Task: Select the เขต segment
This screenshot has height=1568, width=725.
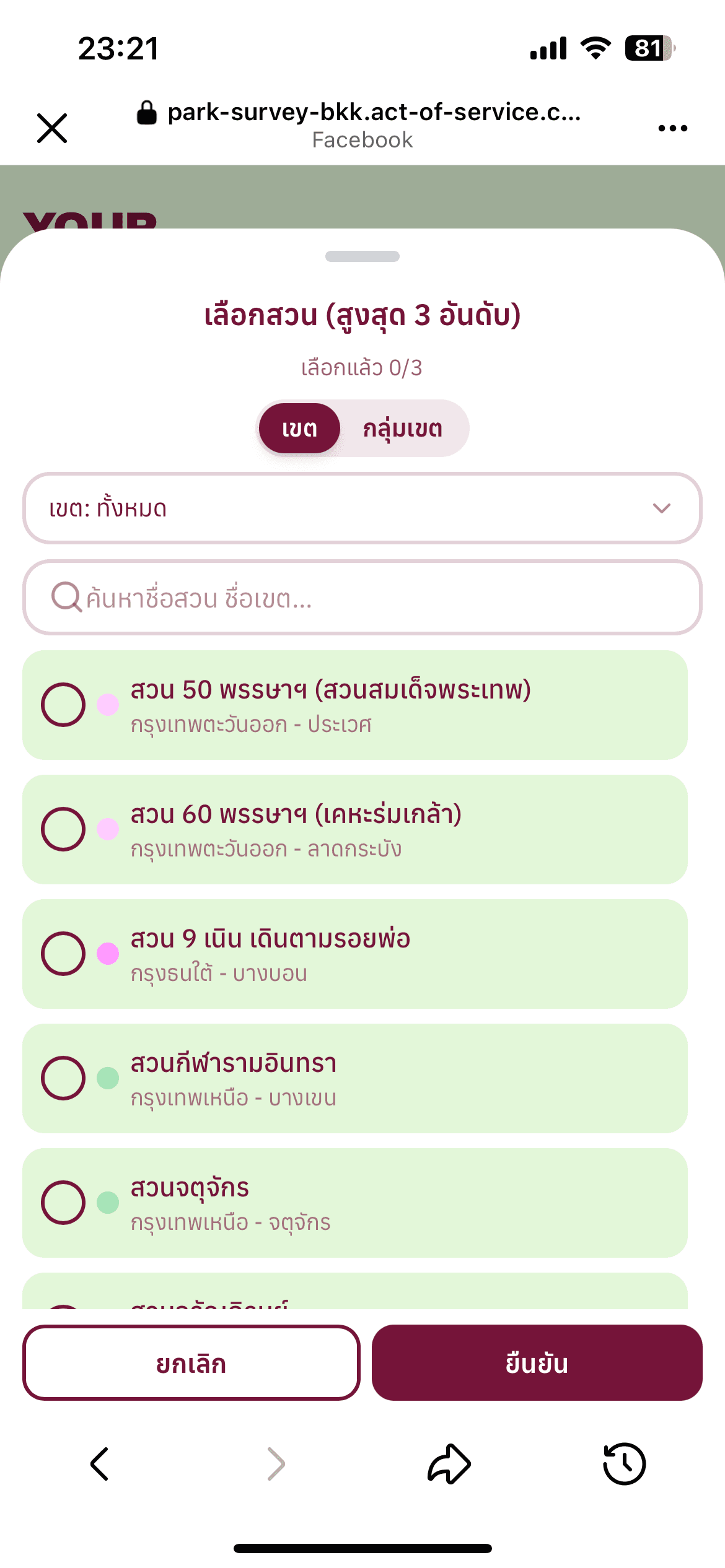Action: click(300, 429)
